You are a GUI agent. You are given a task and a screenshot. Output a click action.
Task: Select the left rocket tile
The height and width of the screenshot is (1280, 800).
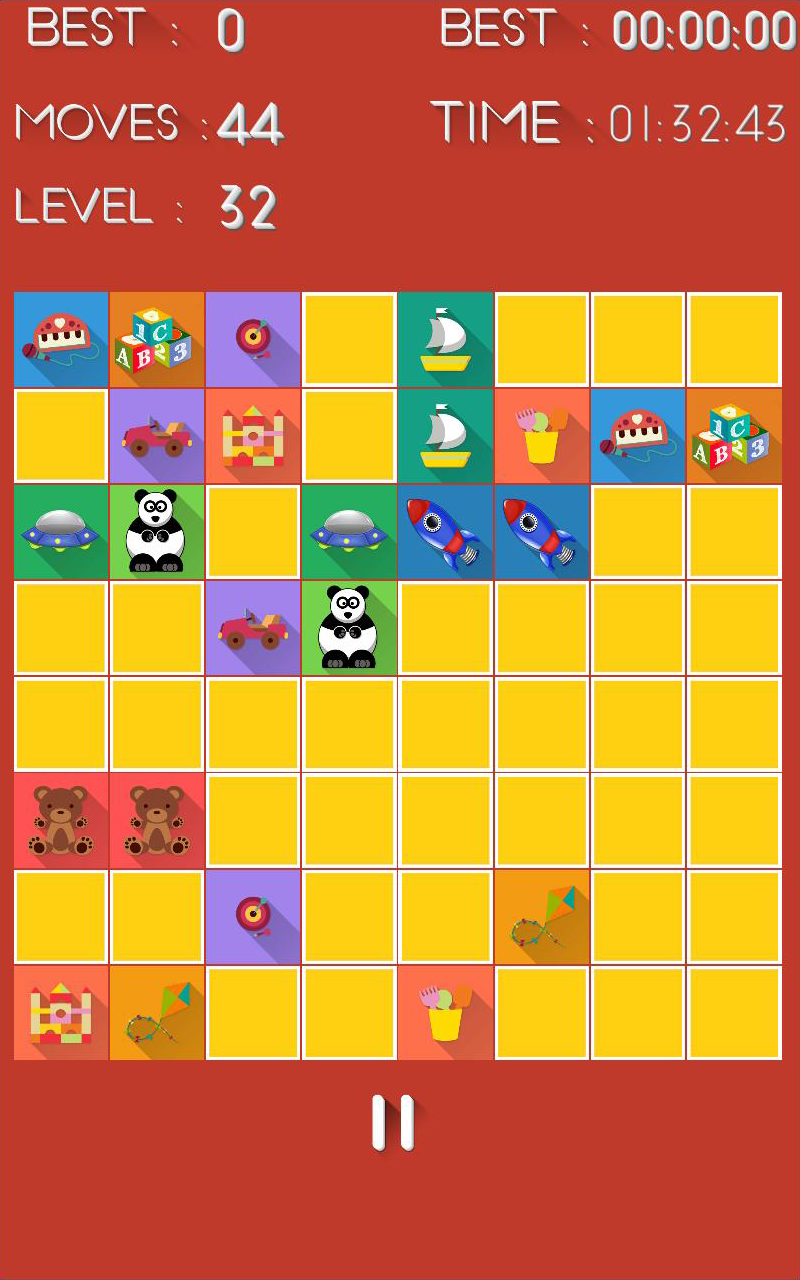click(x=446, y=531)
